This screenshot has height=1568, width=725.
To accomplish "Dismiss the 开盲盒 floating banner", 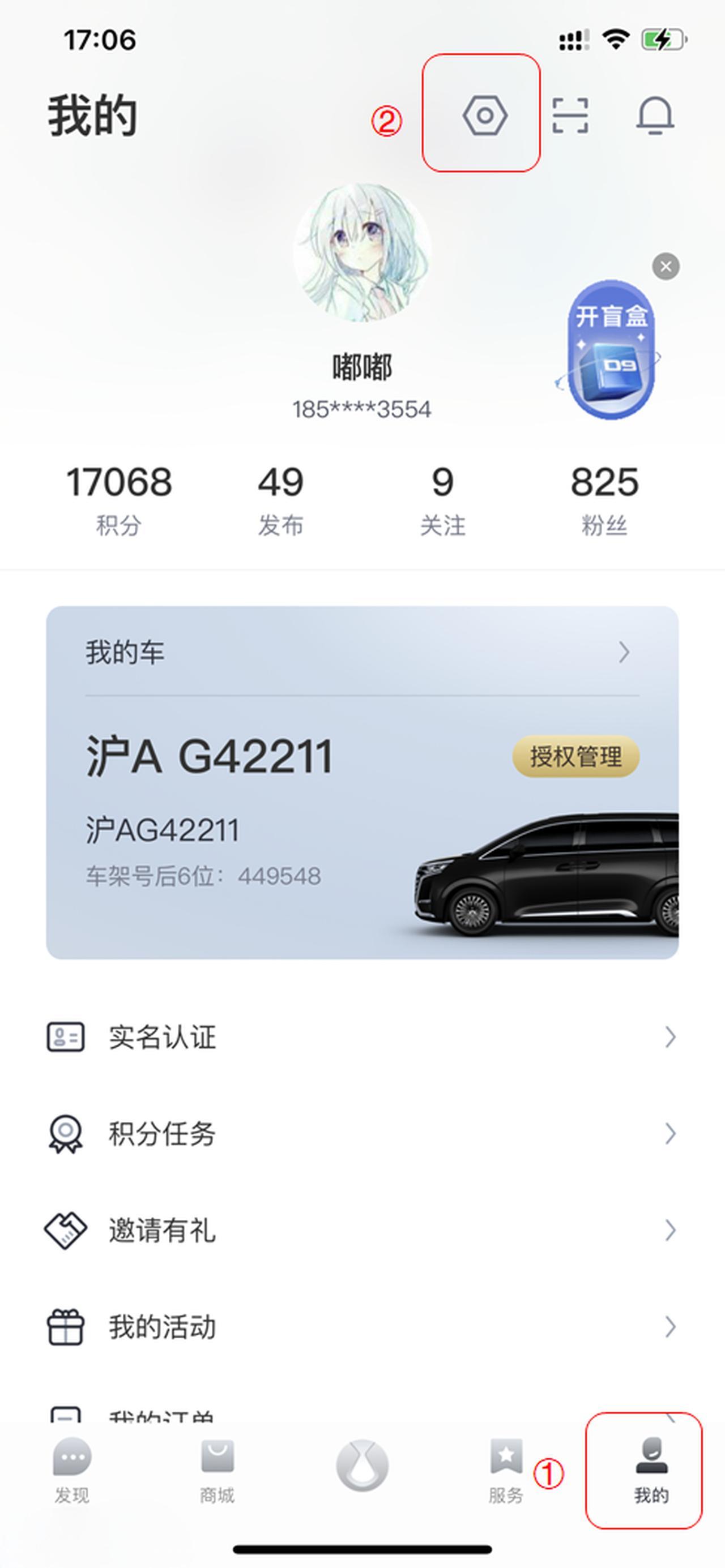I will point(666,267).
